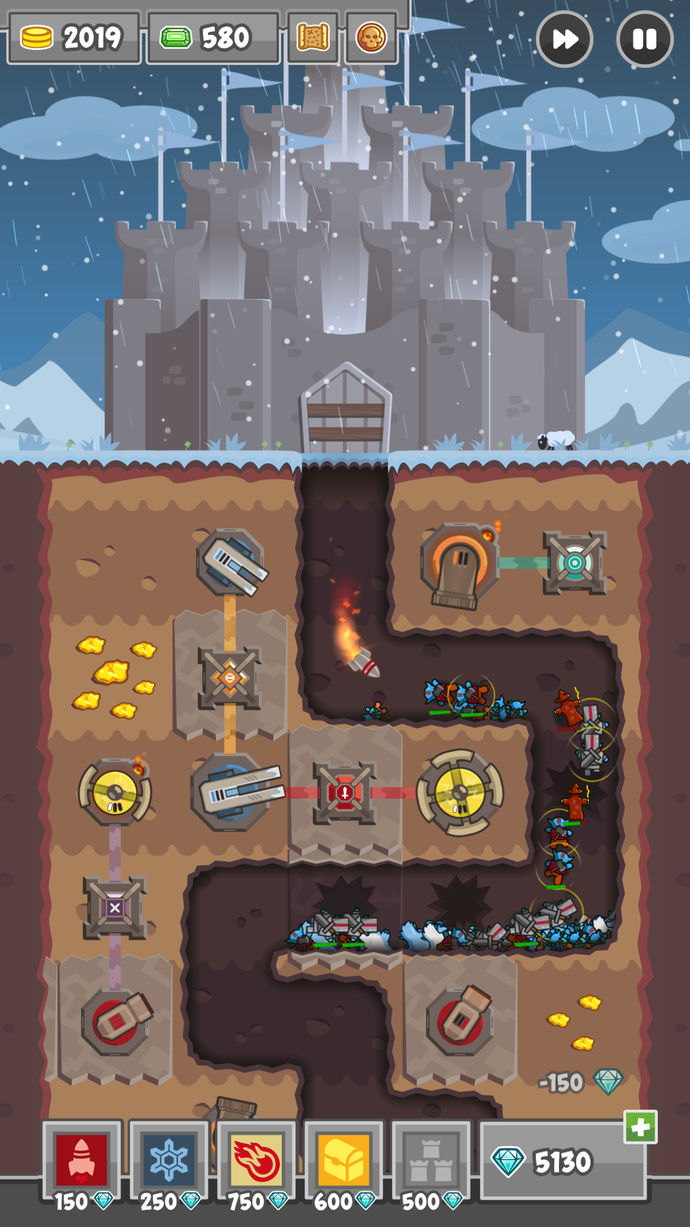Select the large yellow round tower
The image size is (690, 1227).
459,793
